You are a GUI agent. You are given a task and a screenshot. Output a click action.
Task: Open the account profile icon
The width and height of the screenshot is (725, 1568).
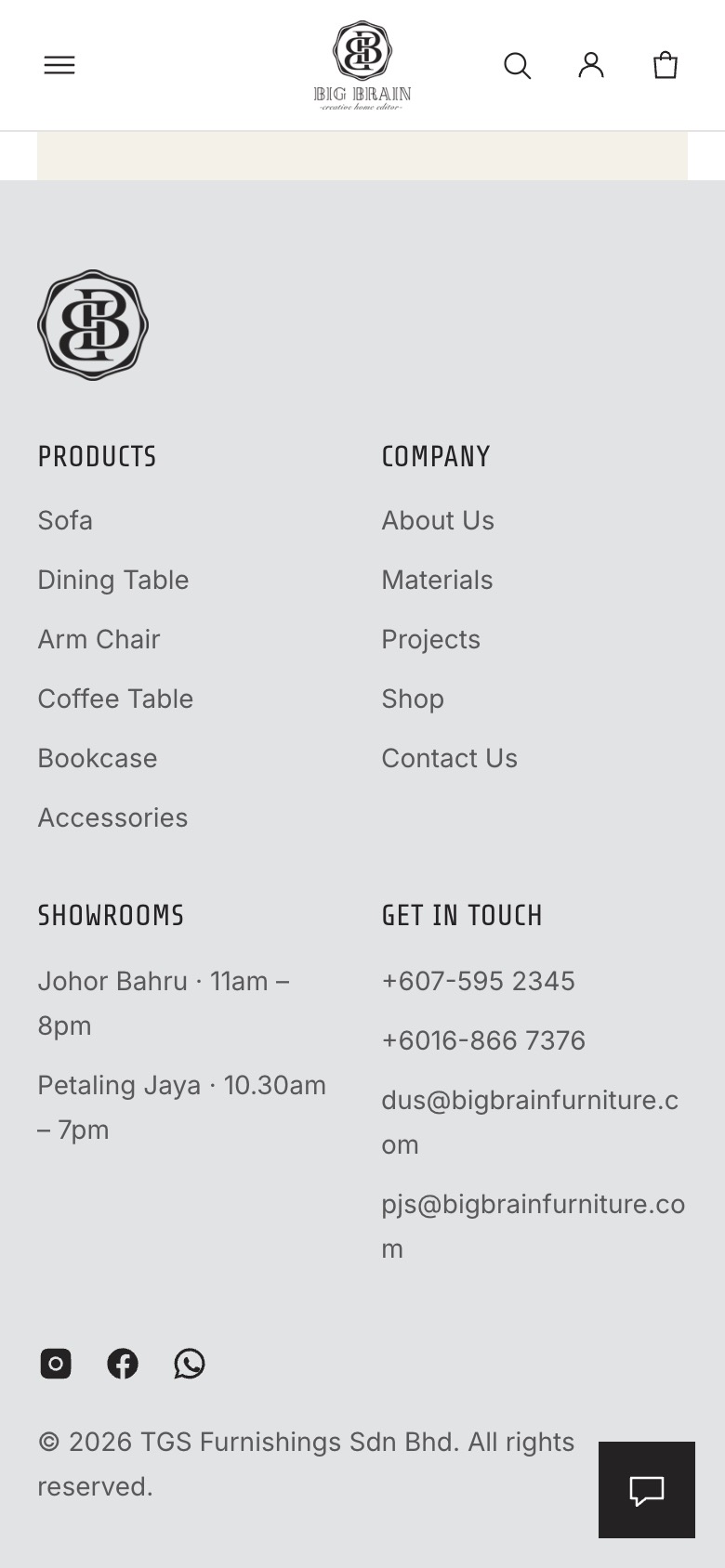(591, 65)
